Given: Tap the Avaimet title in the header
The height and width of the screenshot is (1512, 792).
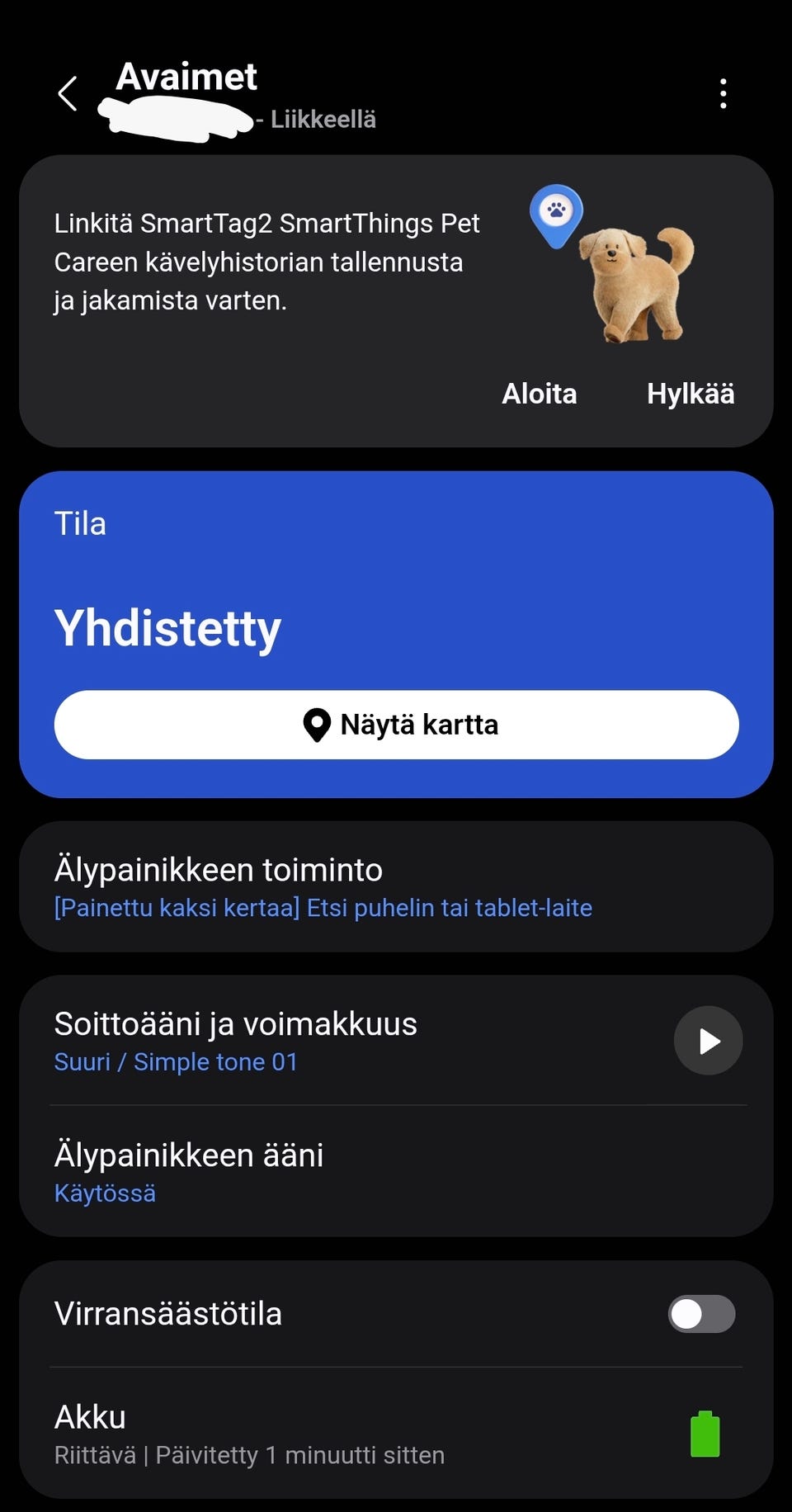Looking at the screenshot, I should 187,77.
